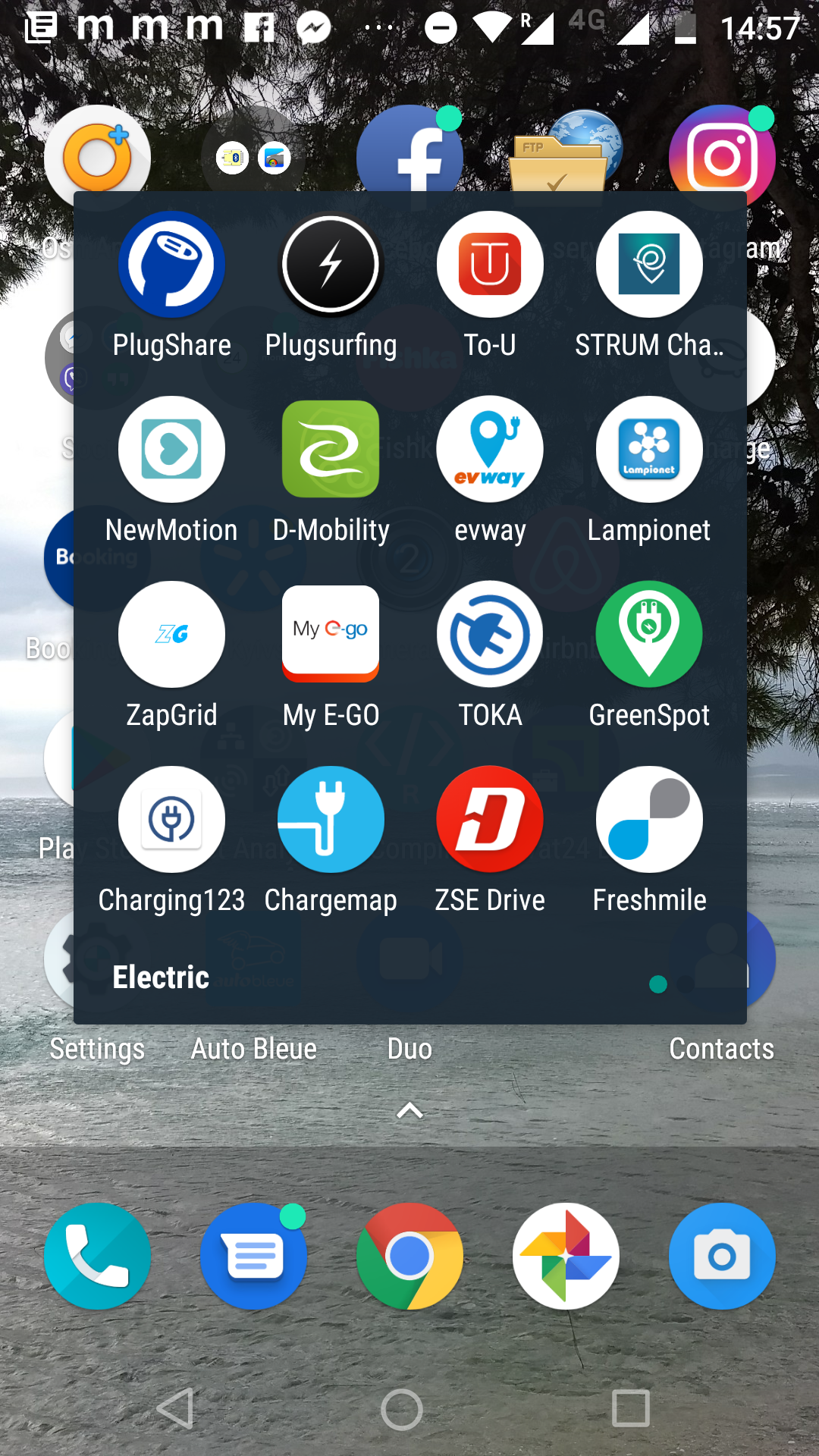Launch Lampionet
This screenshot has width=819, height=1456.
[649, 450]
